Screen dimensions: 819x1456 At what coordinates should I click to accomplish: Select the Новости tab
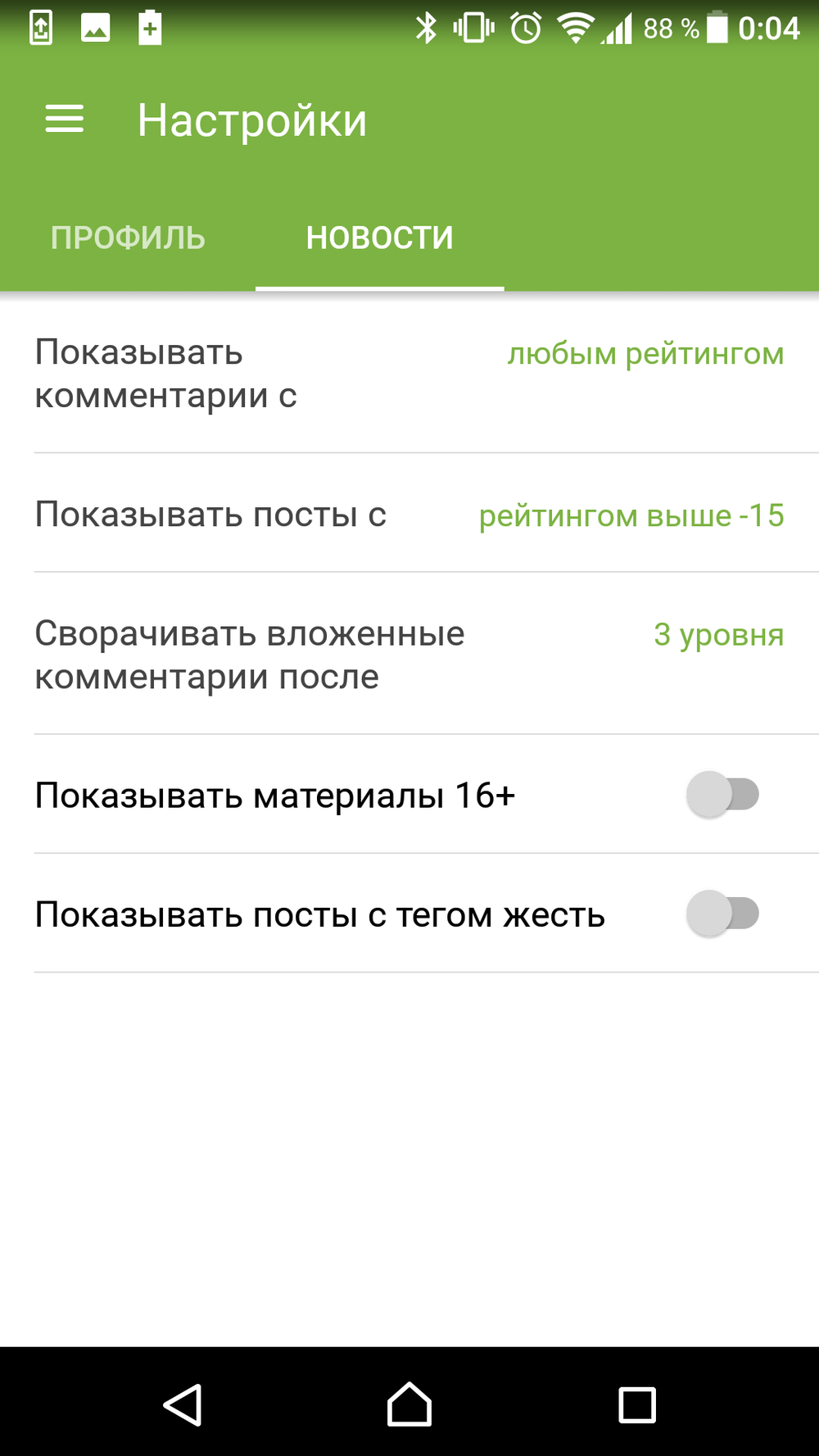tap(379, 238)
